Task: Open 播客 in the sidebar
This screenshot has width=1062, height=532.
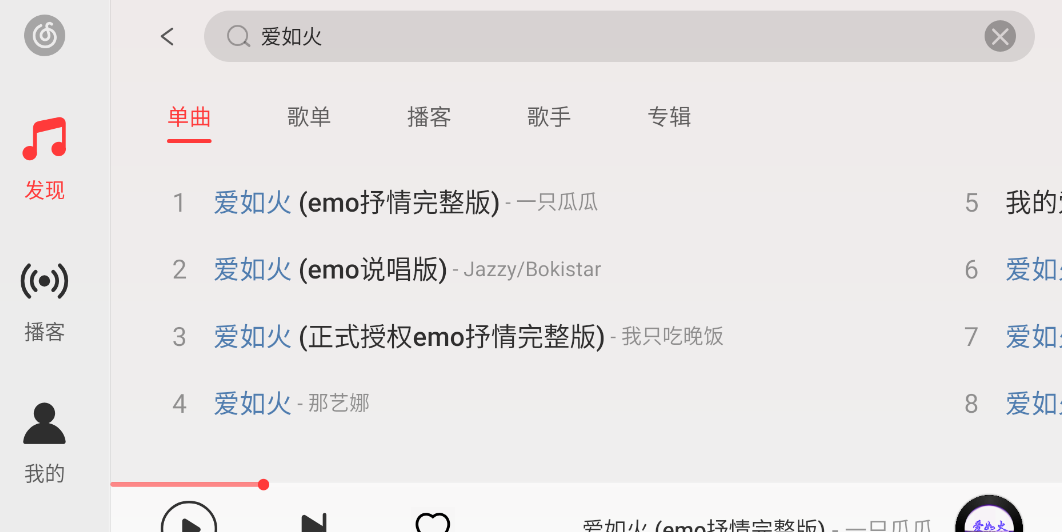Action: (x=45, y=300)
